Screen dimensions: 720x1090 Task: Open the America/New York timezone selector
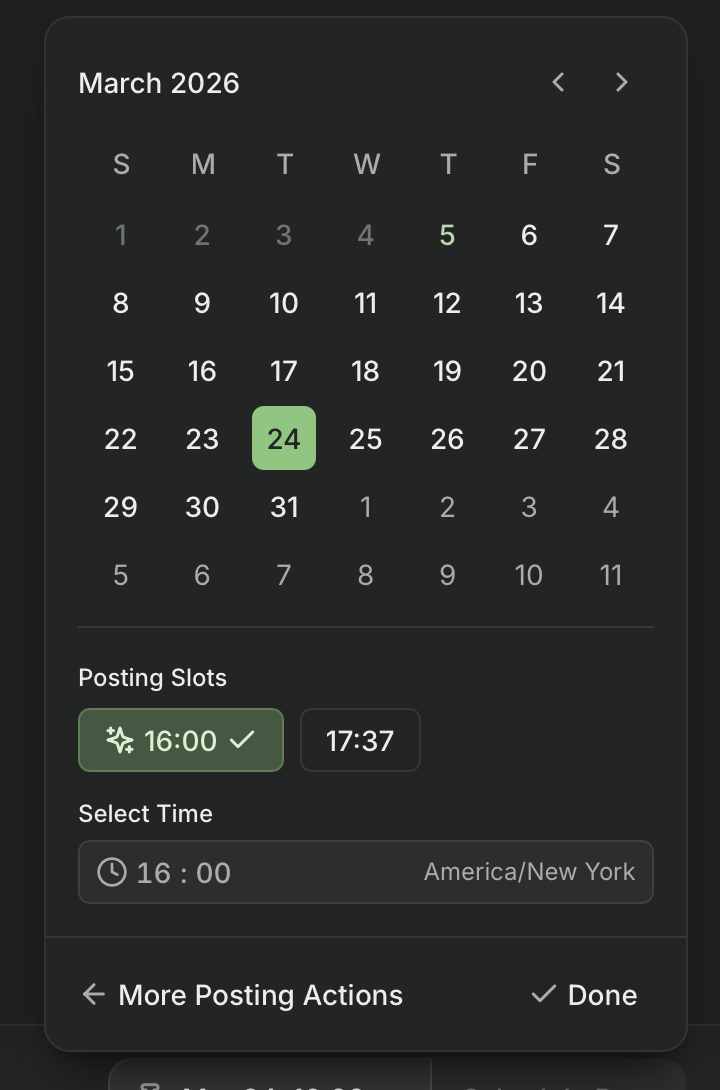point(531,871)
